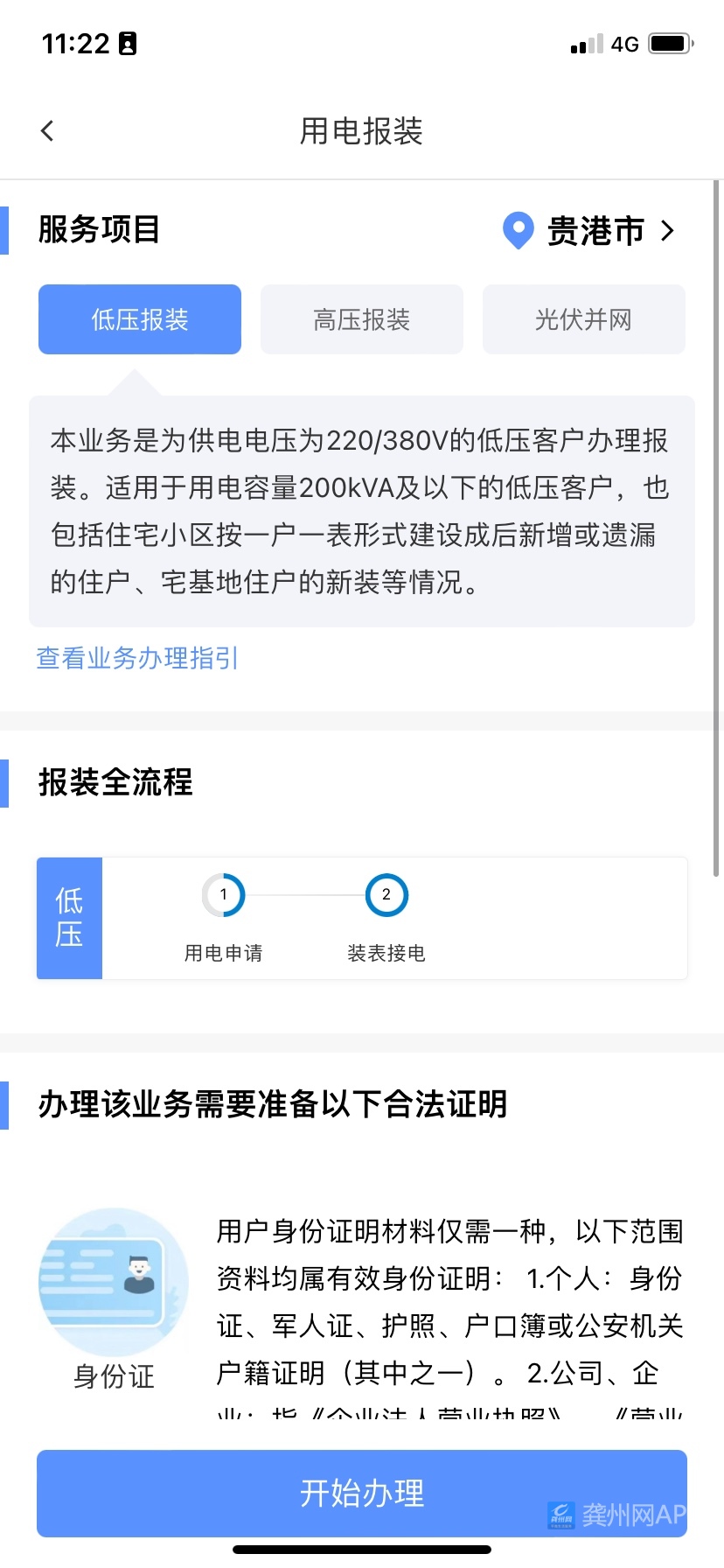Switch to the 高压报装 tab

pos(362,319)
